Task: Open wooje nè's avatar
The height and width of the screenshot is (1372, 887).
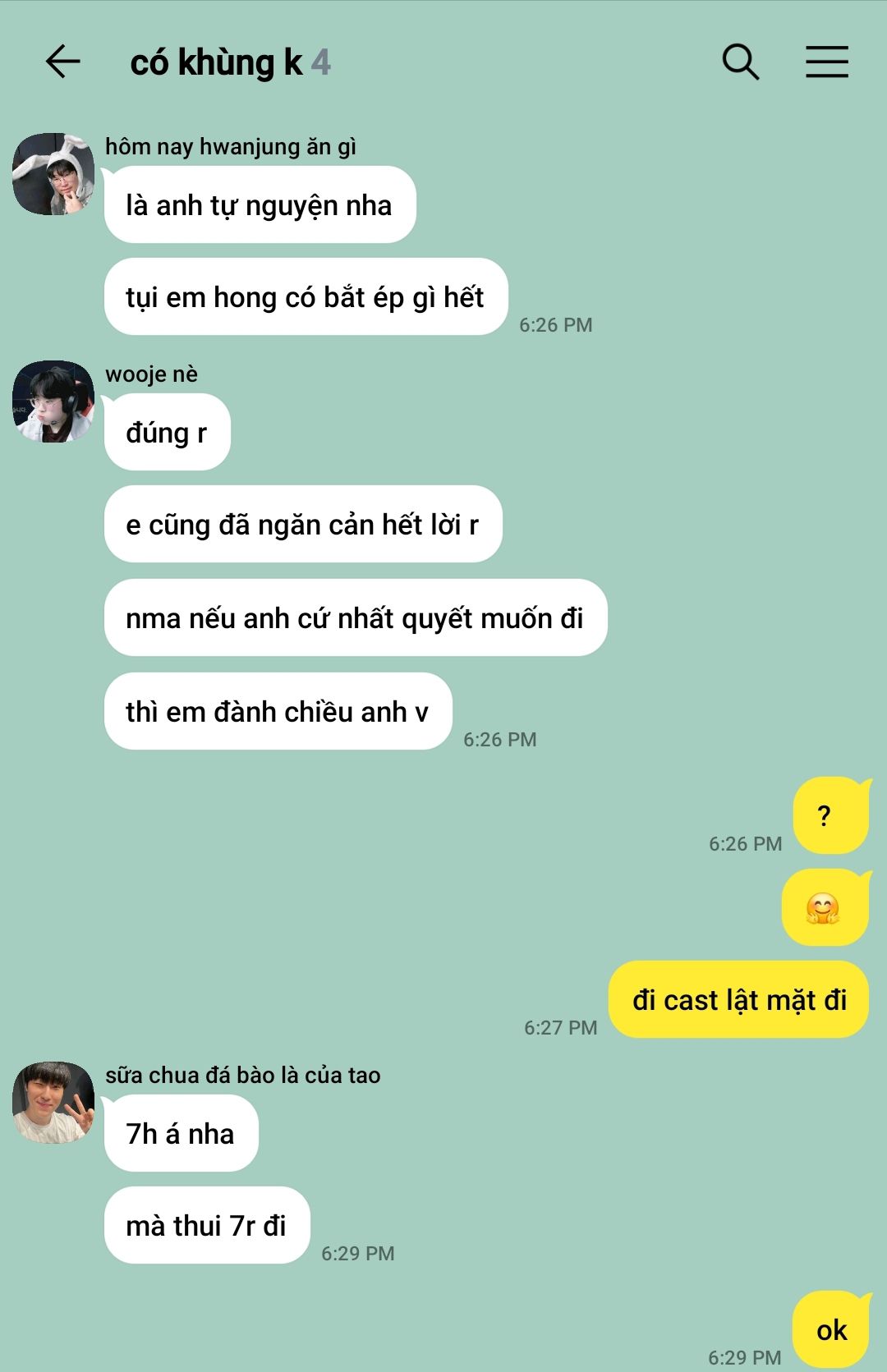Action: point(53,402)
